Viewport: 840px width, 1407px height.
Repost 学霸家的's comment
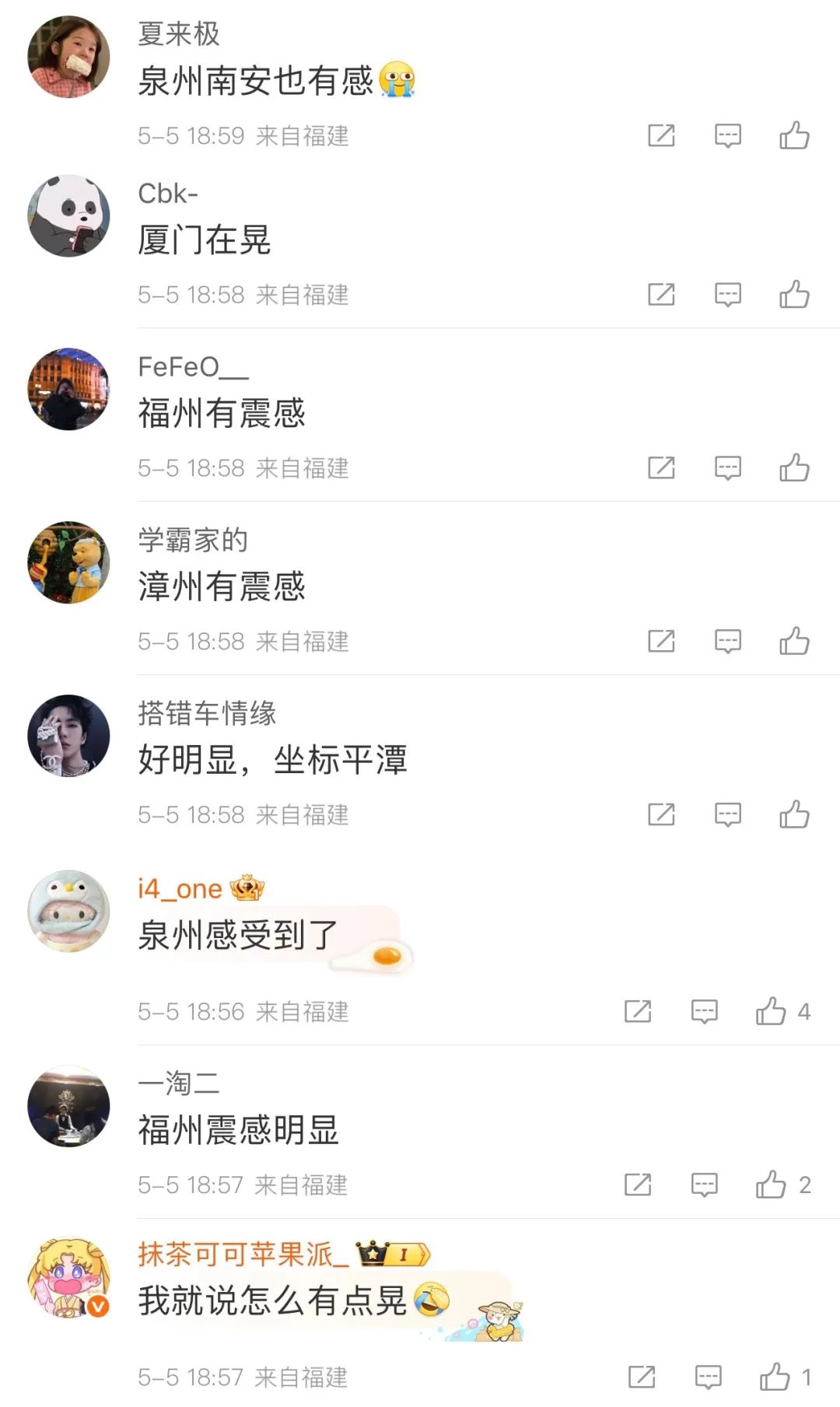(661, 642)
